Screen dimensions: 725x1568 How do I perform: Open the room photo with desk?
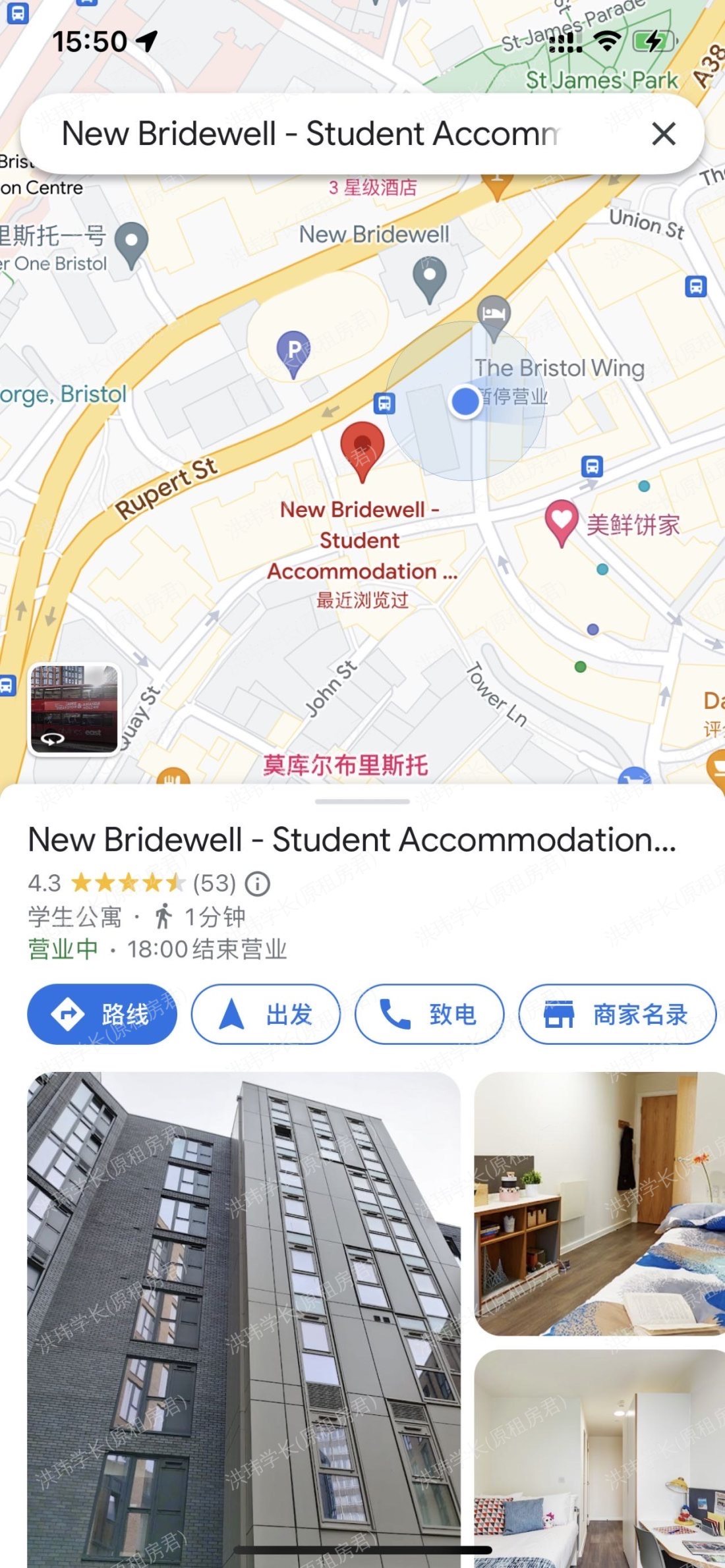tap(600, 1459)
